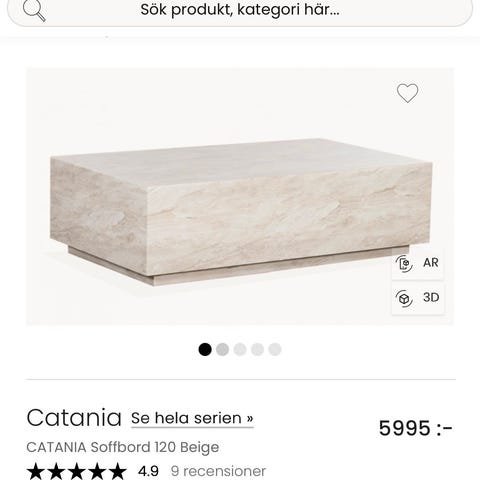Open the product search field
Screen dimensions: 480x480
[x=240, y=10]
